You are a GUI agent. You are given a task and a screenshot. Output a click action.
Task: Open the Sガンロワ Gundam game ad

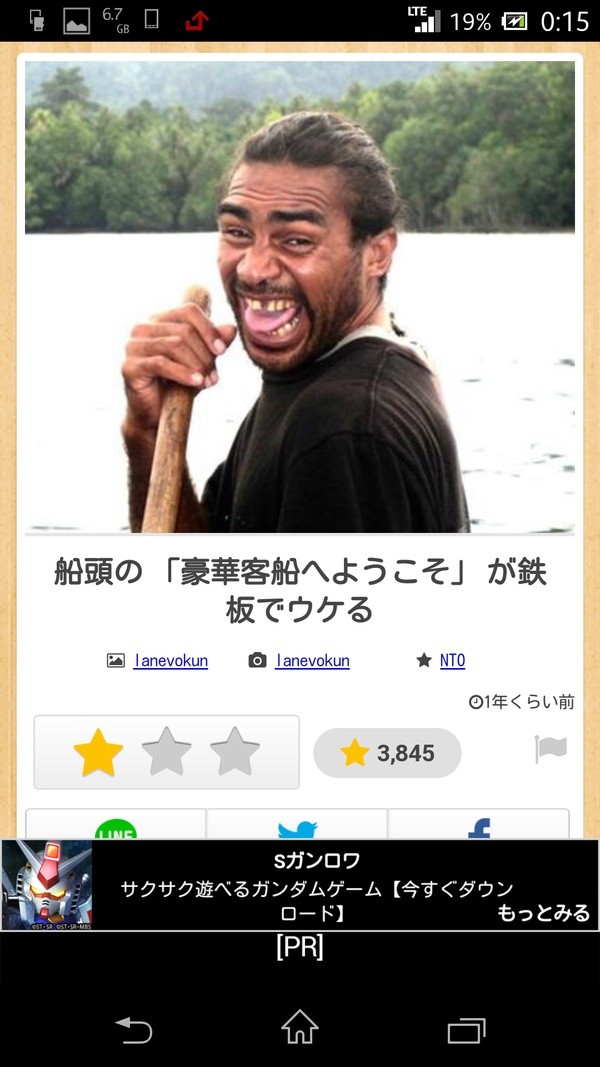pos(300,885)
